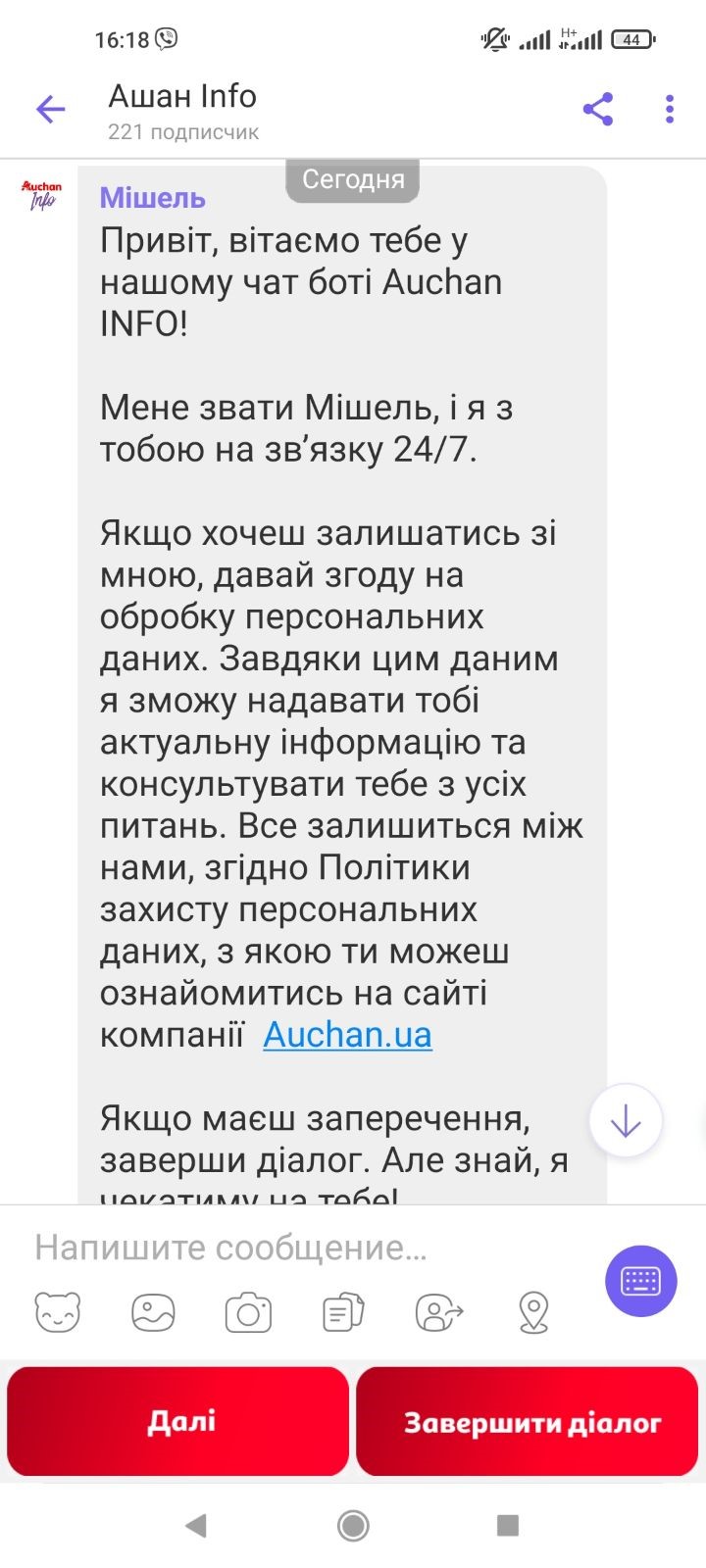Attach a file to the chat
This screenshot has height=1568, width=706.
tap(343, 1312)
